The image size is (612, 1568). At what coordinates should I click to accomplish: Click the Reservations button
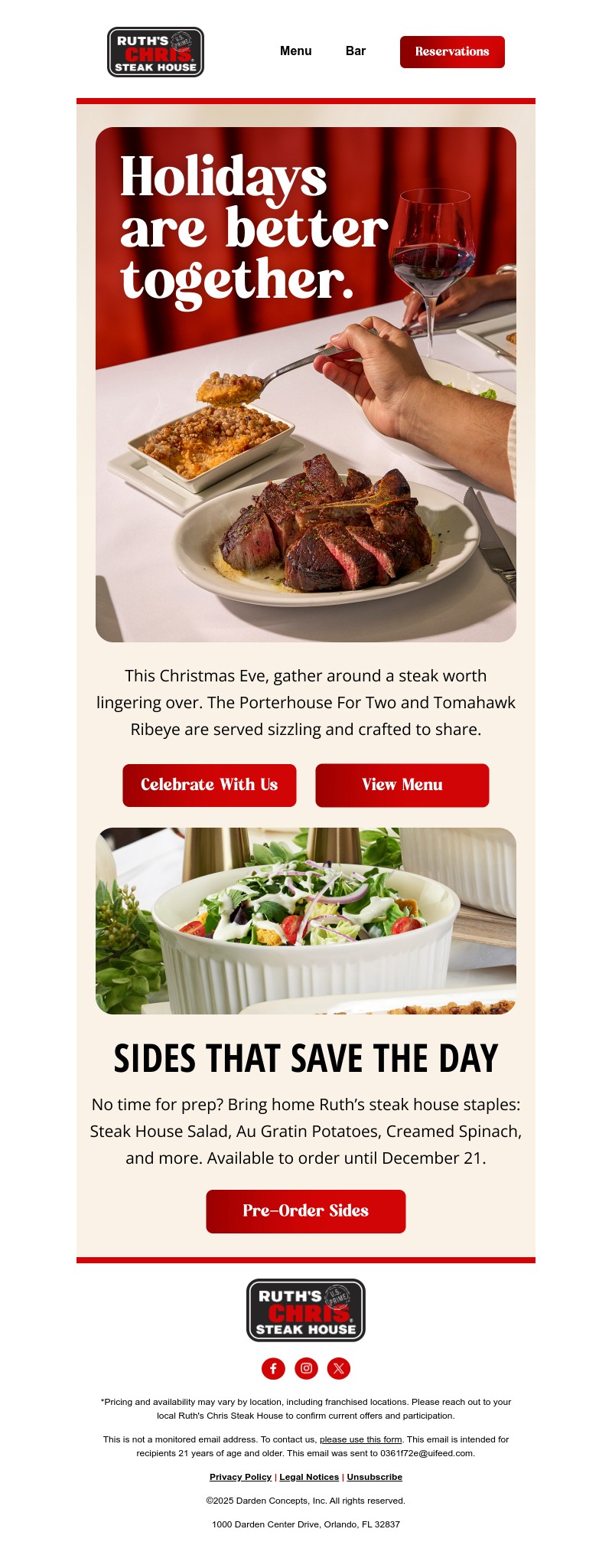(x=451, y=51)
